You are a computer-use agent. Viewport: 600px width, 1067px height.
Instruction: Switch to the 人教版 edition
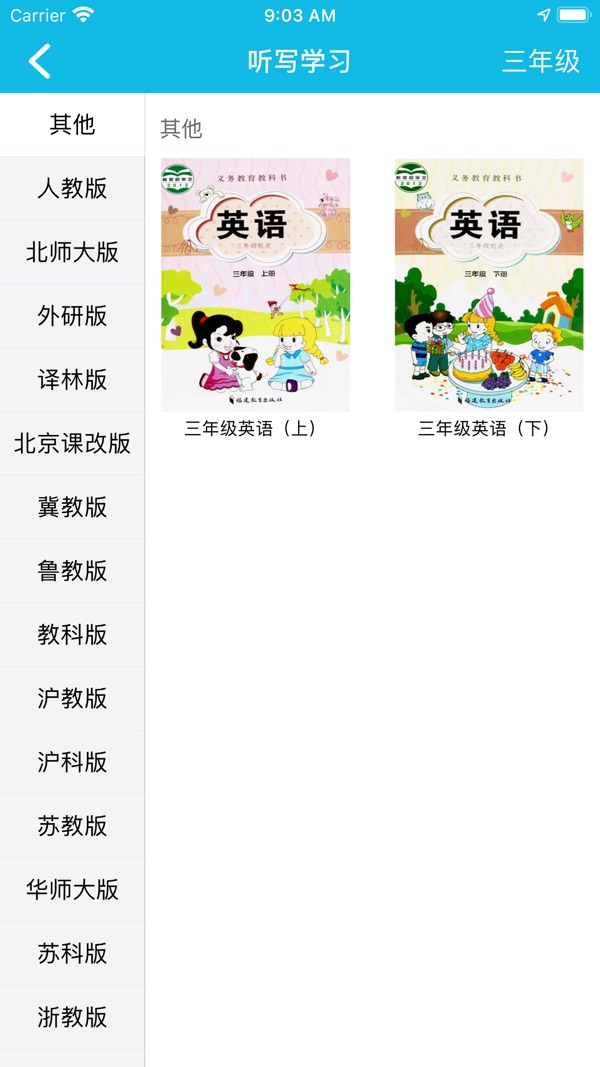tap(72, 188)
